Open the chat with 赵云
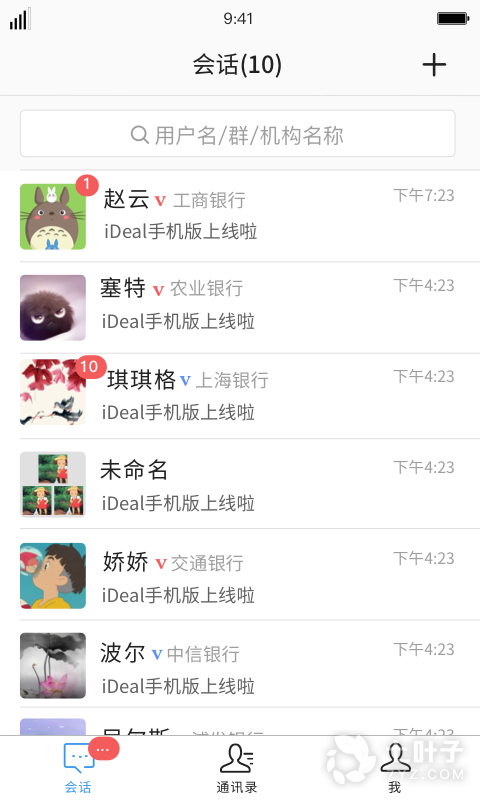The height and width of the screenshot is (800, 480). coord(240,216)
